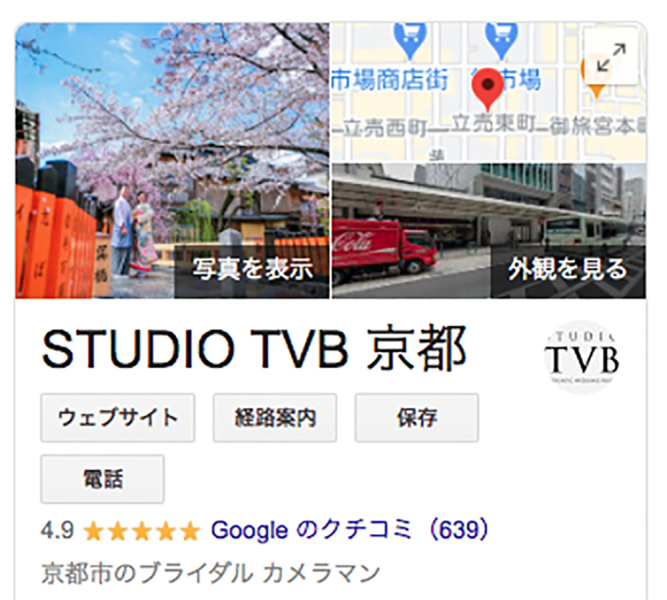Save the place with 保存
Image resolution: width=667 pixels, height=600 pixels.
[416, 418]
